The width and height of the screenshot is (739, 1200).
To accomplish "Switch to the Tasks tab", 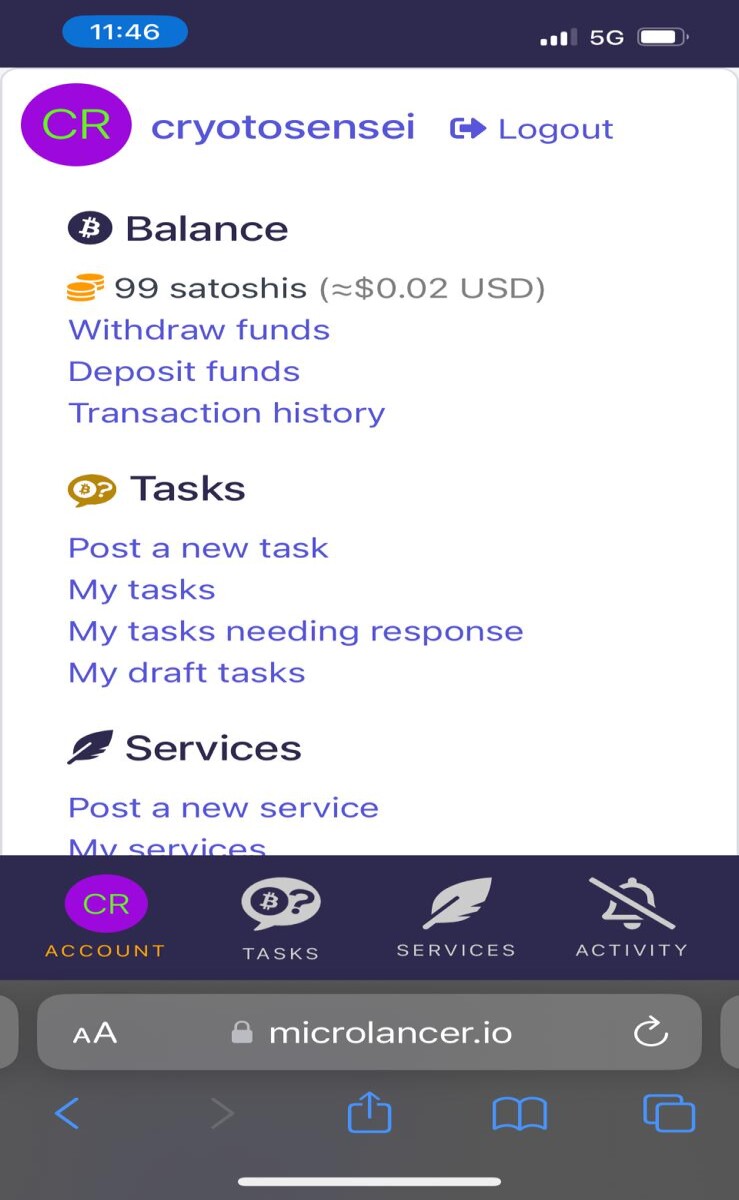I will pos(280,918).
